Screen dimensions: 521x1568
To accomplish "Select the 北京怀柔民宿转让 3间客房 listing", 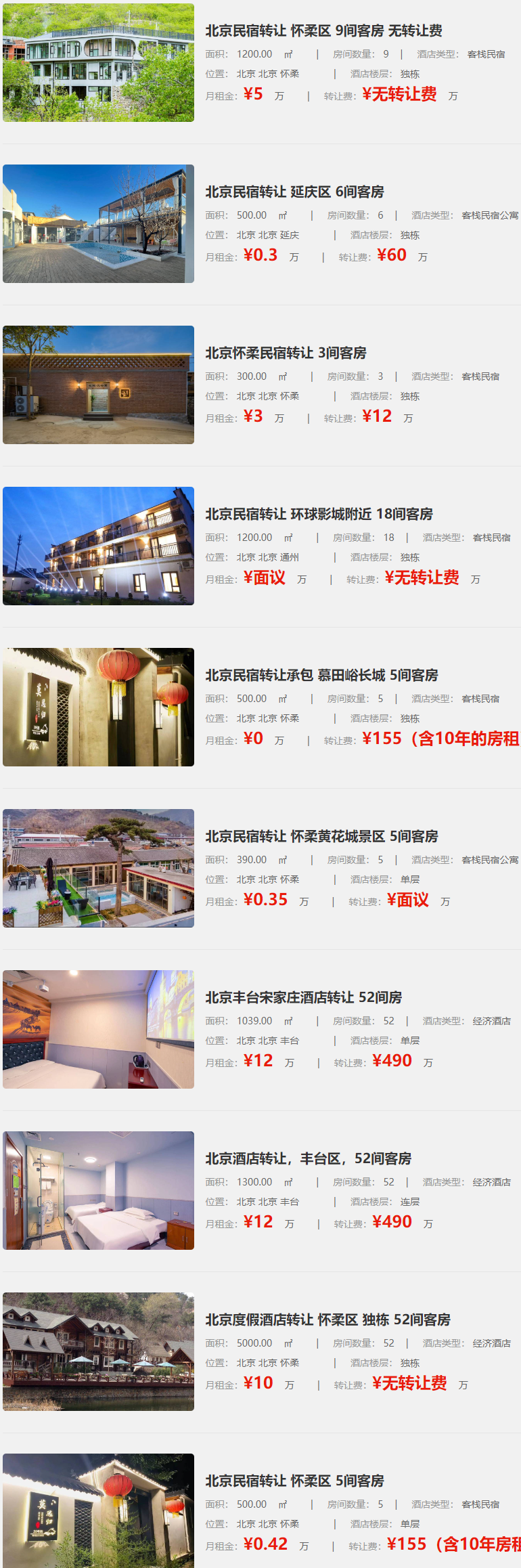I will click(x=286, y=353).
